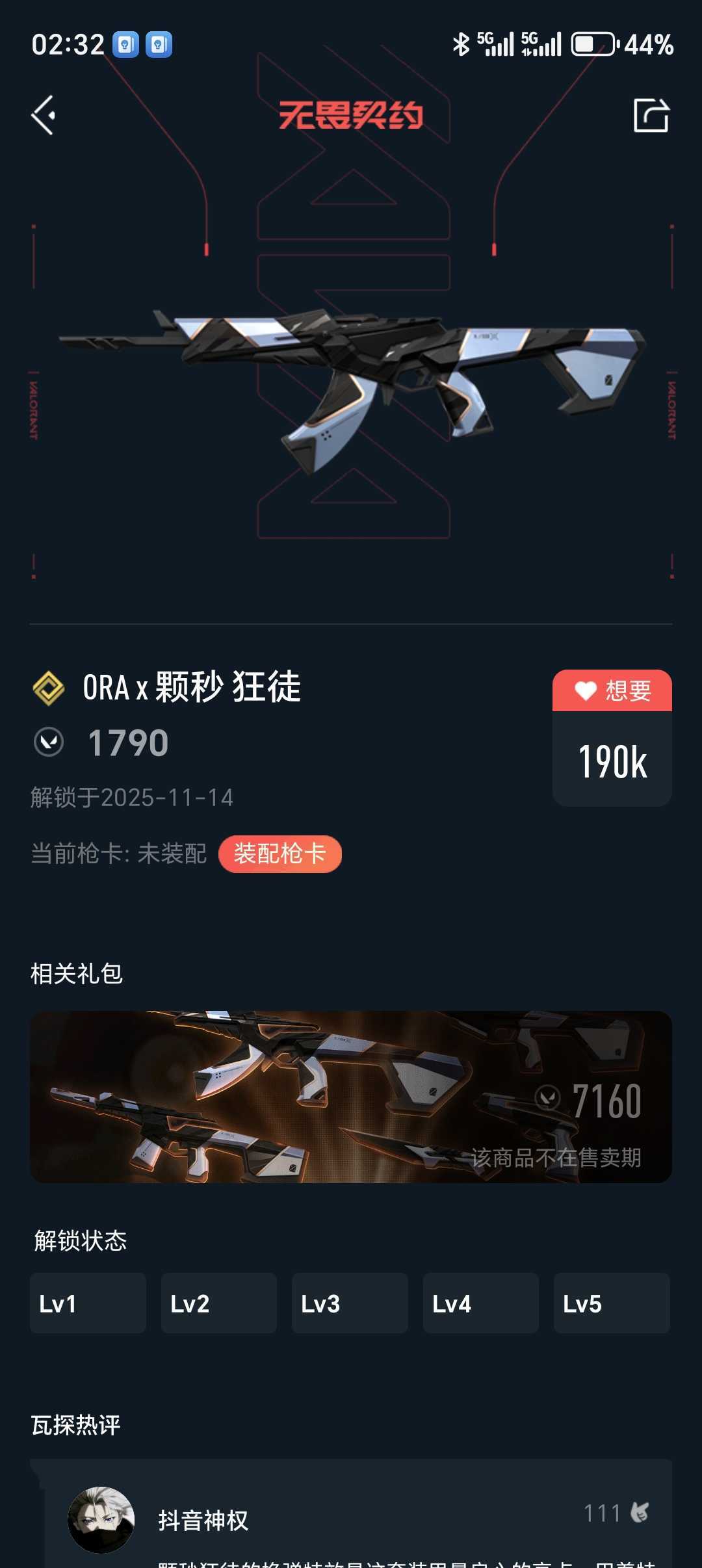Screen dimensions: 702x1568
Task: Select the Lv2 unlock level
Action: tap(219, 1303)
